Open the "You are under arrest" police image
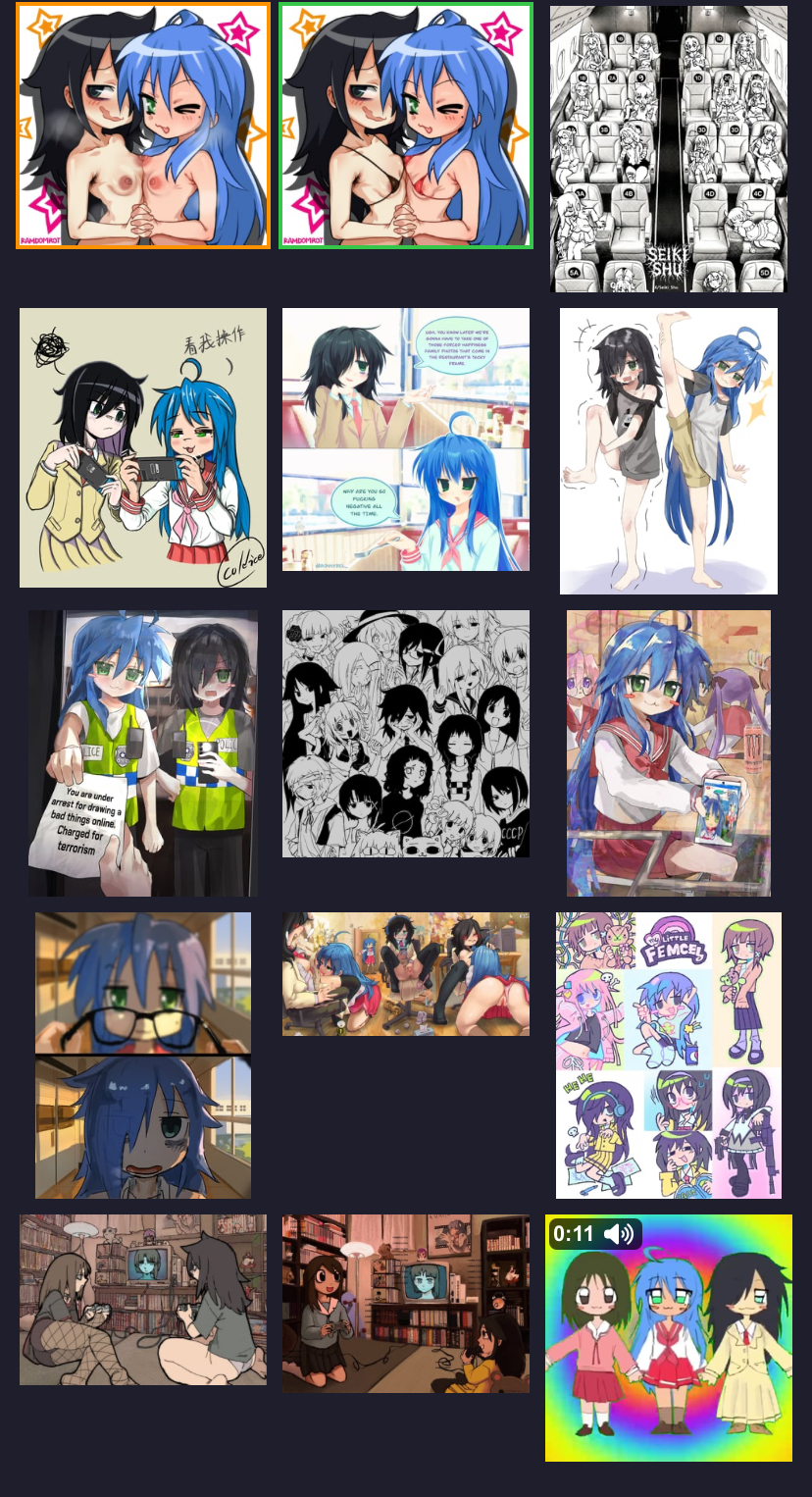The image size is (812, 1497). click(143, 753)
